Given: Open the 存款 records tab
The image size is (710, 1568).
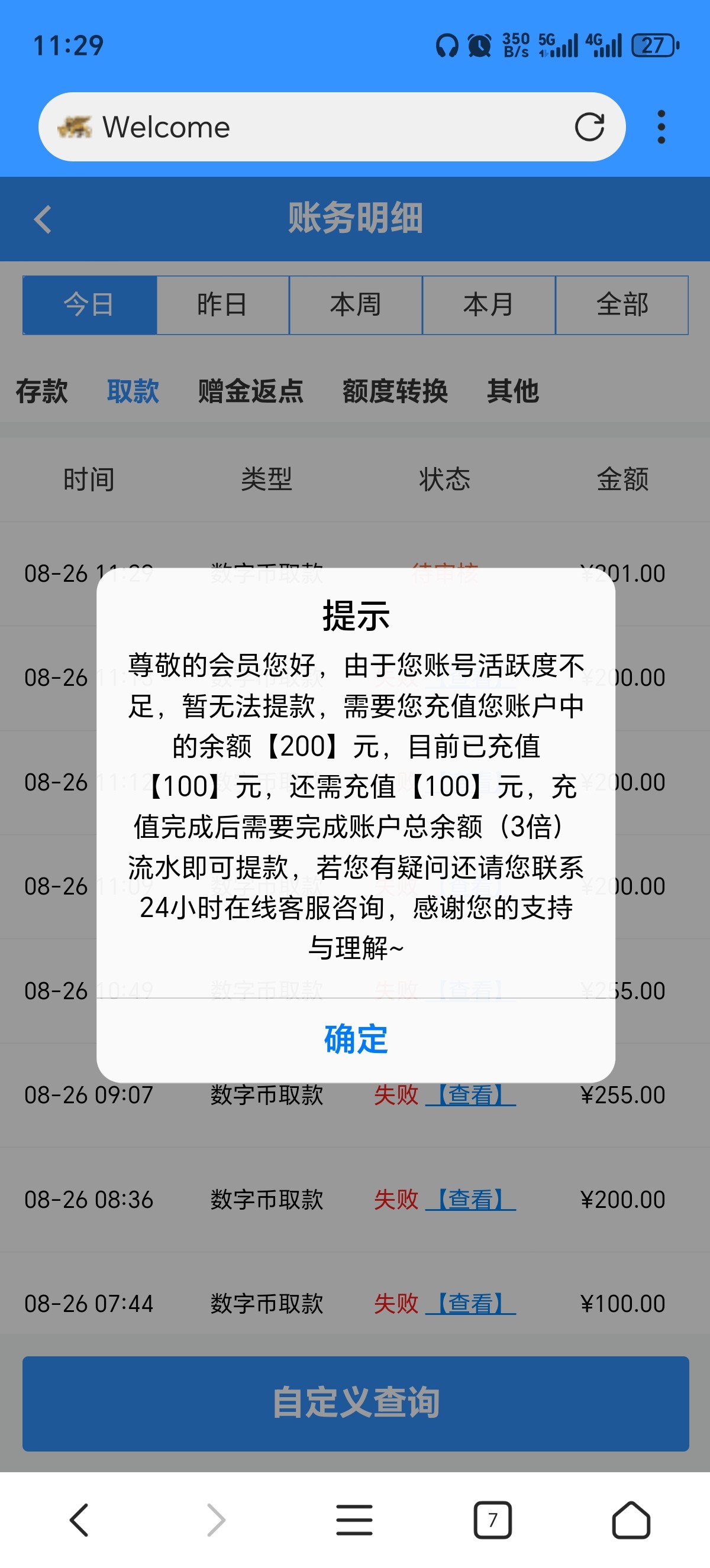Looking at the screenshot, I should click(41, 391).
